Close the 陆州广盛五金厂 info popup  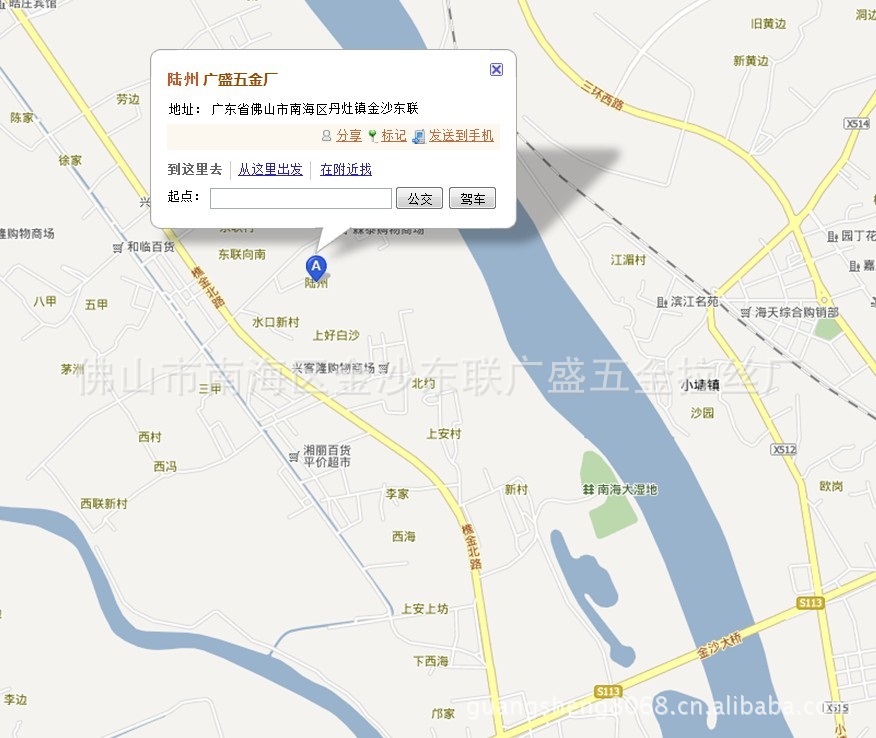496,69
